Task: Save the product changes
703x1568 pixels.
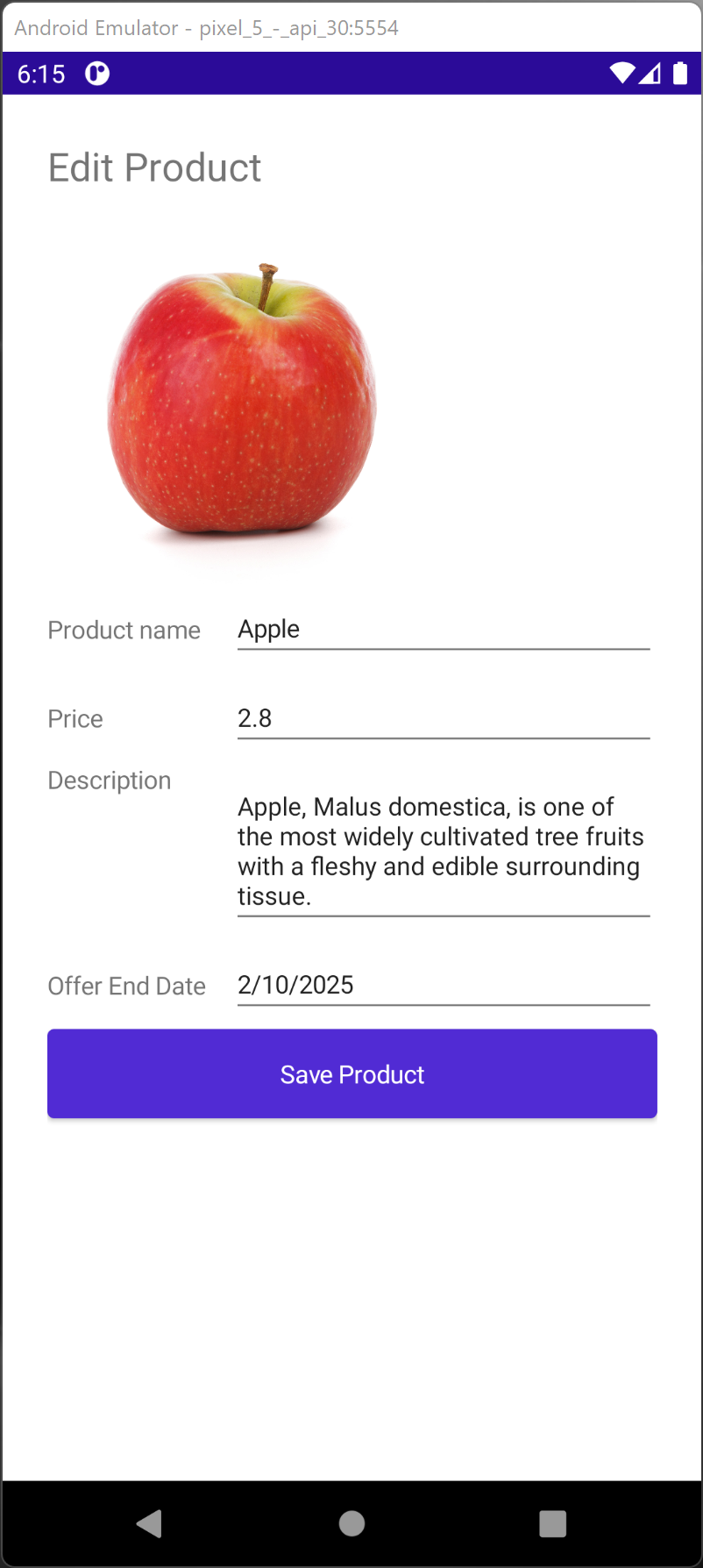Action: pos(352,1073)
